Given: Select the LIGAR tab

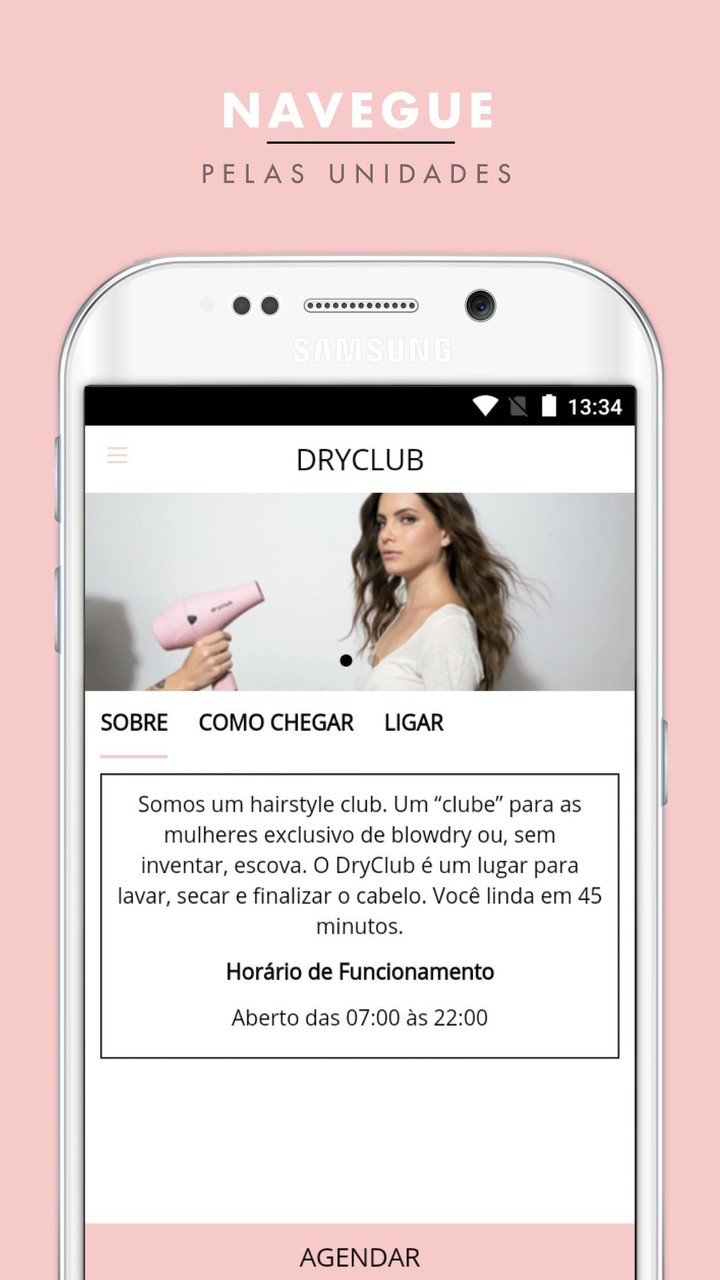Looking at the screenshot, I should [413, 722].
